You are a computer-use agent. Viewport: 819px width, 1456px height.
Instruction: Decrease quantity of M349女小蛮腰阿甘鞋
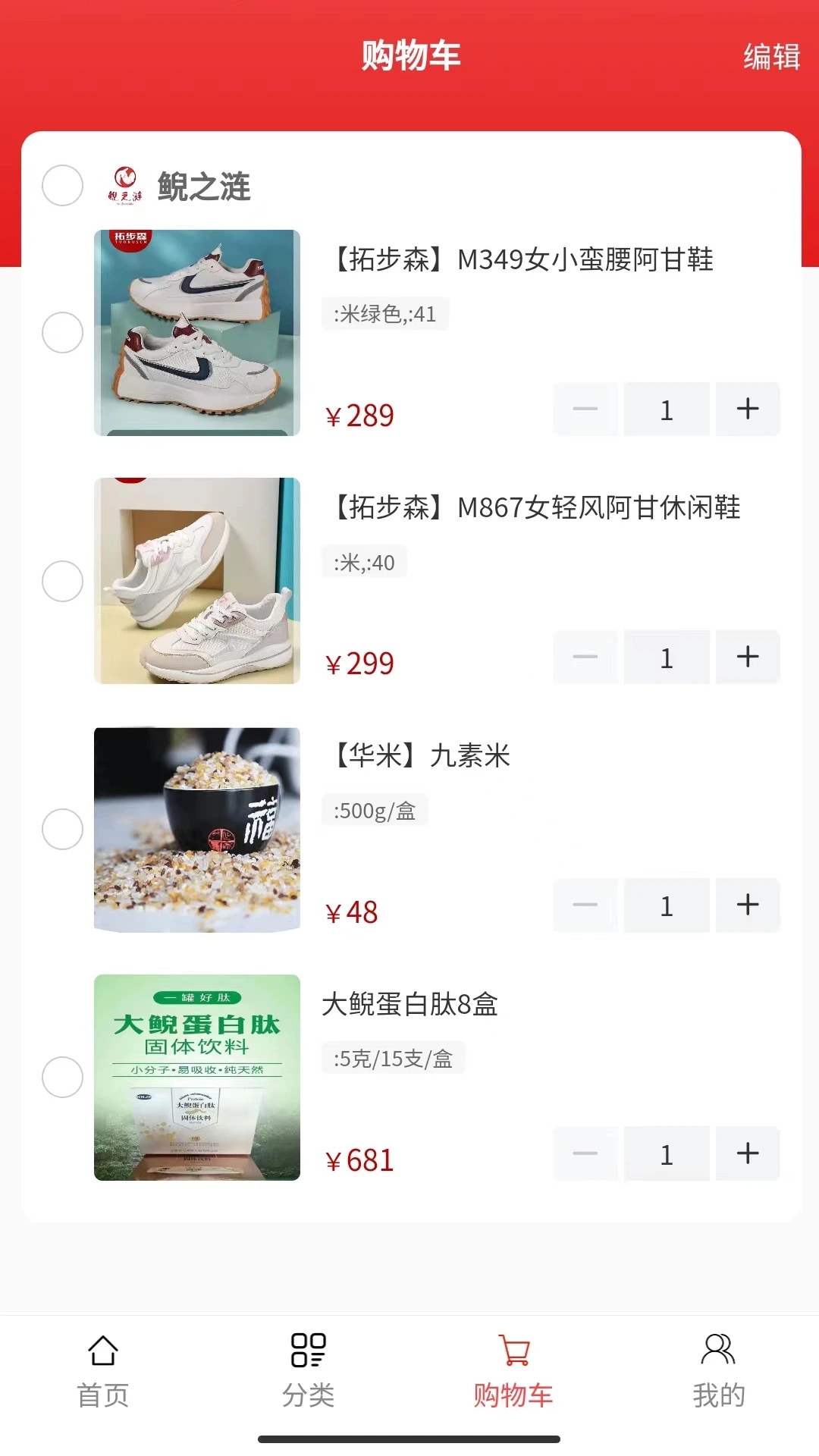tap(585, 409)
